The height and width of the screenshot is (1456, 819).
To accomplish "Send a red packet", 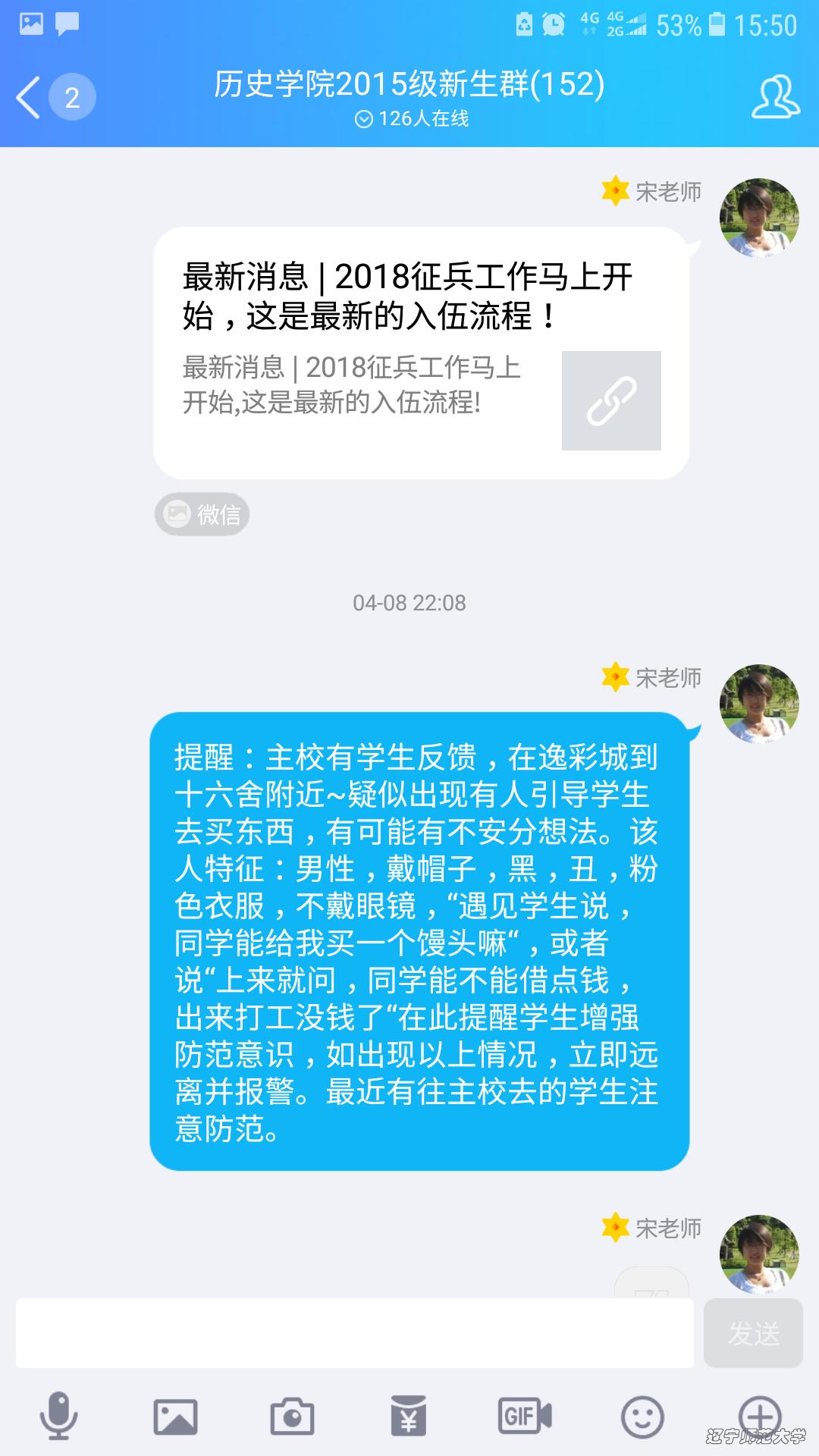I will coord(409,1415).
